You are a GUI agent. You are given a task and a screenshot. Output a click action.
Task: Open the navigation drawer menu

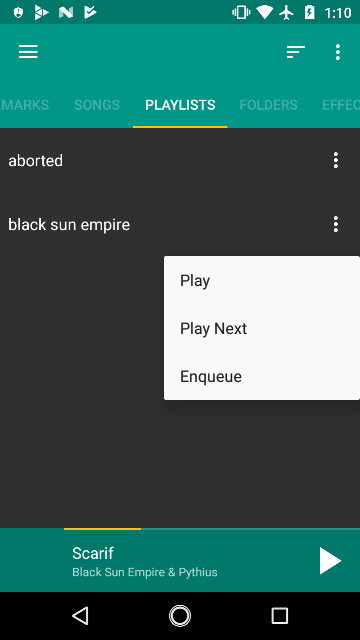[x=28, y=52]
